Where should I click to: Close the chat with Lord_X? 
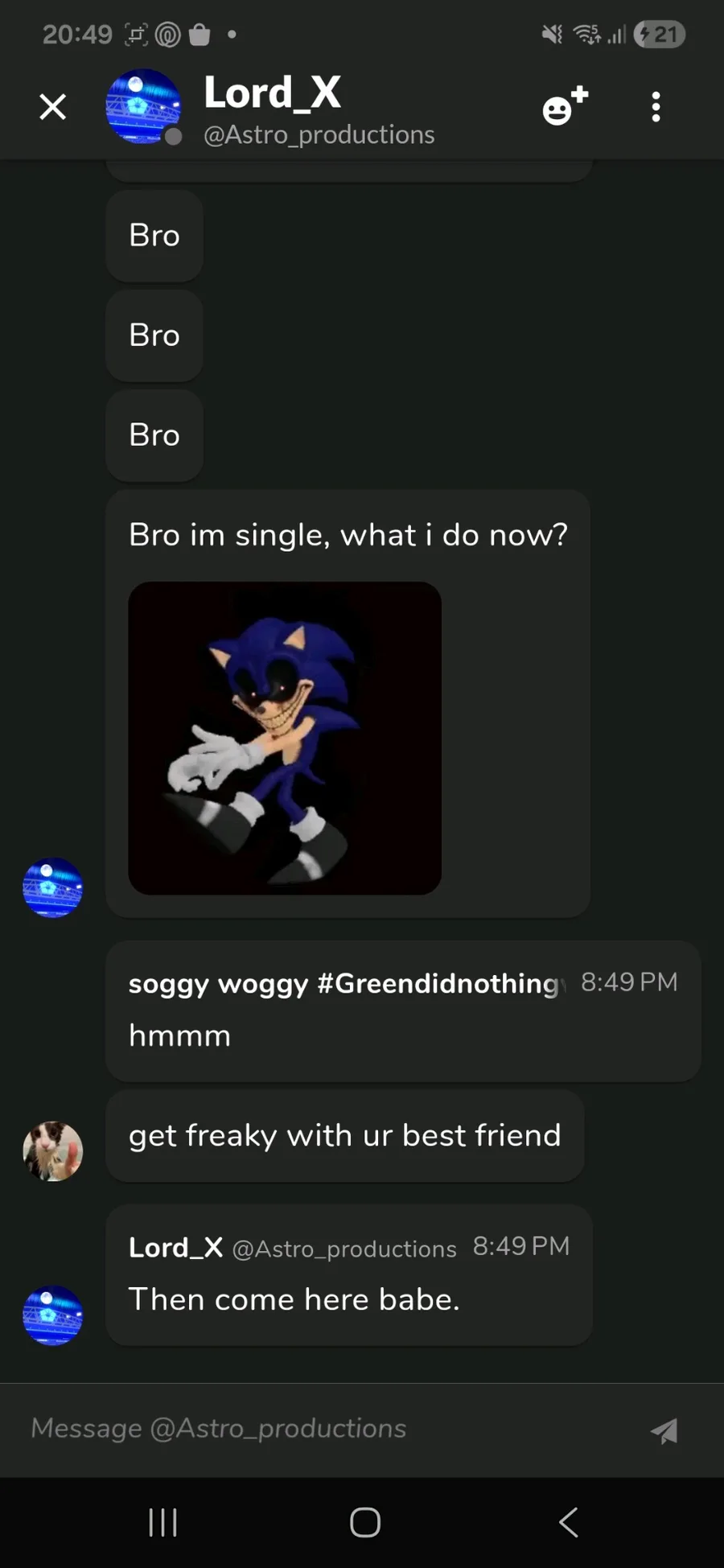click(53, 107)
